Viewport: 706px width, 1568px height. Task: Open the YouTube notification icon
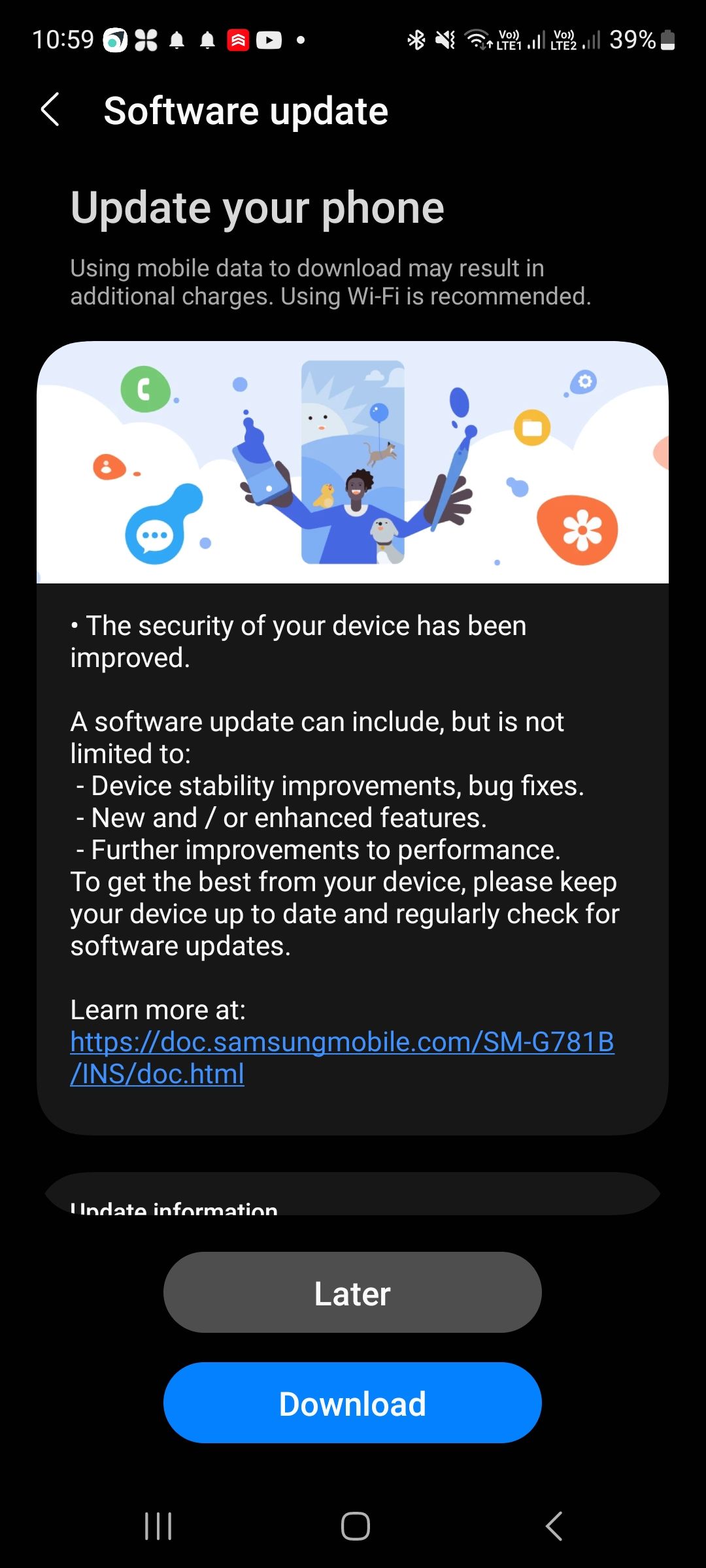pos(269,41)
